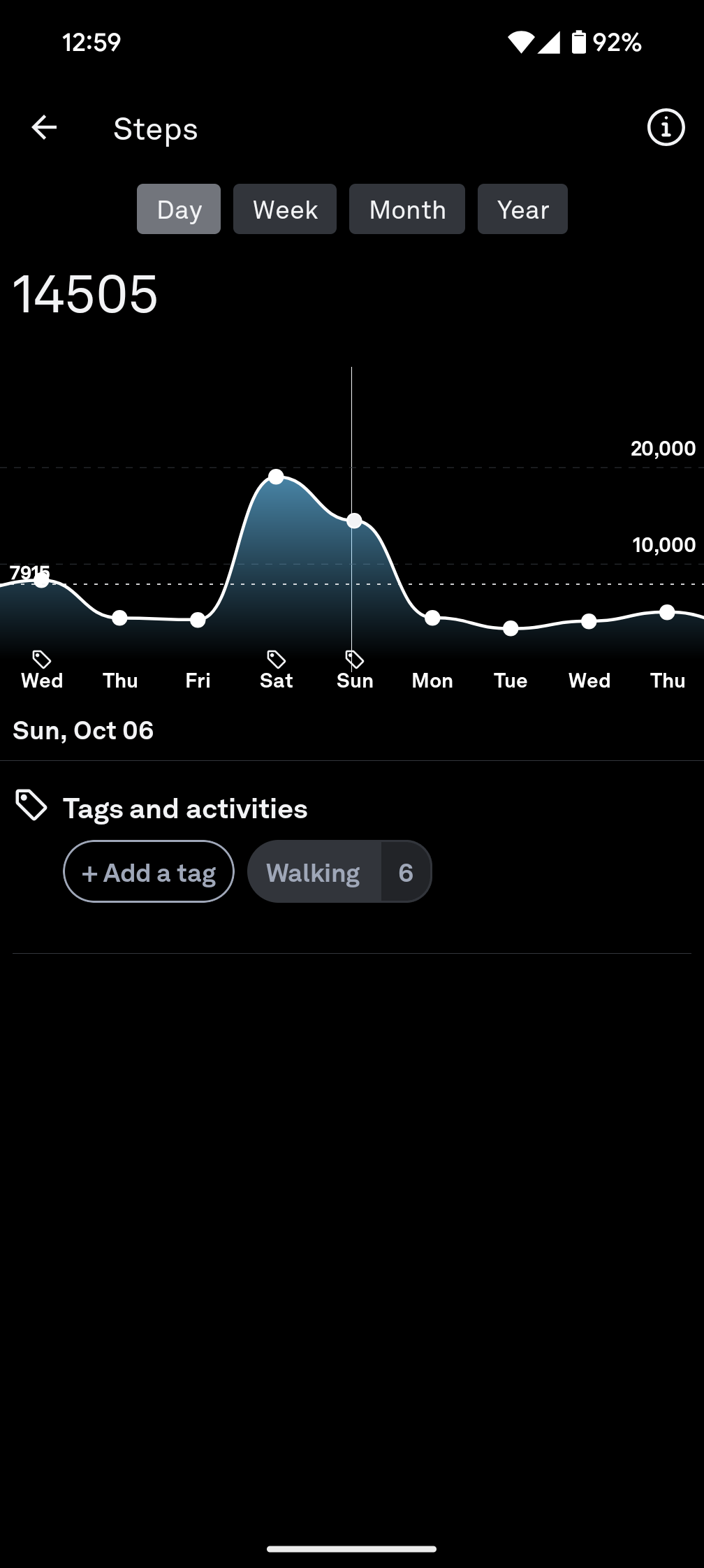Select Monday's data point on the chart
The height and width of the screenshot is (1568, 704).
432,618
